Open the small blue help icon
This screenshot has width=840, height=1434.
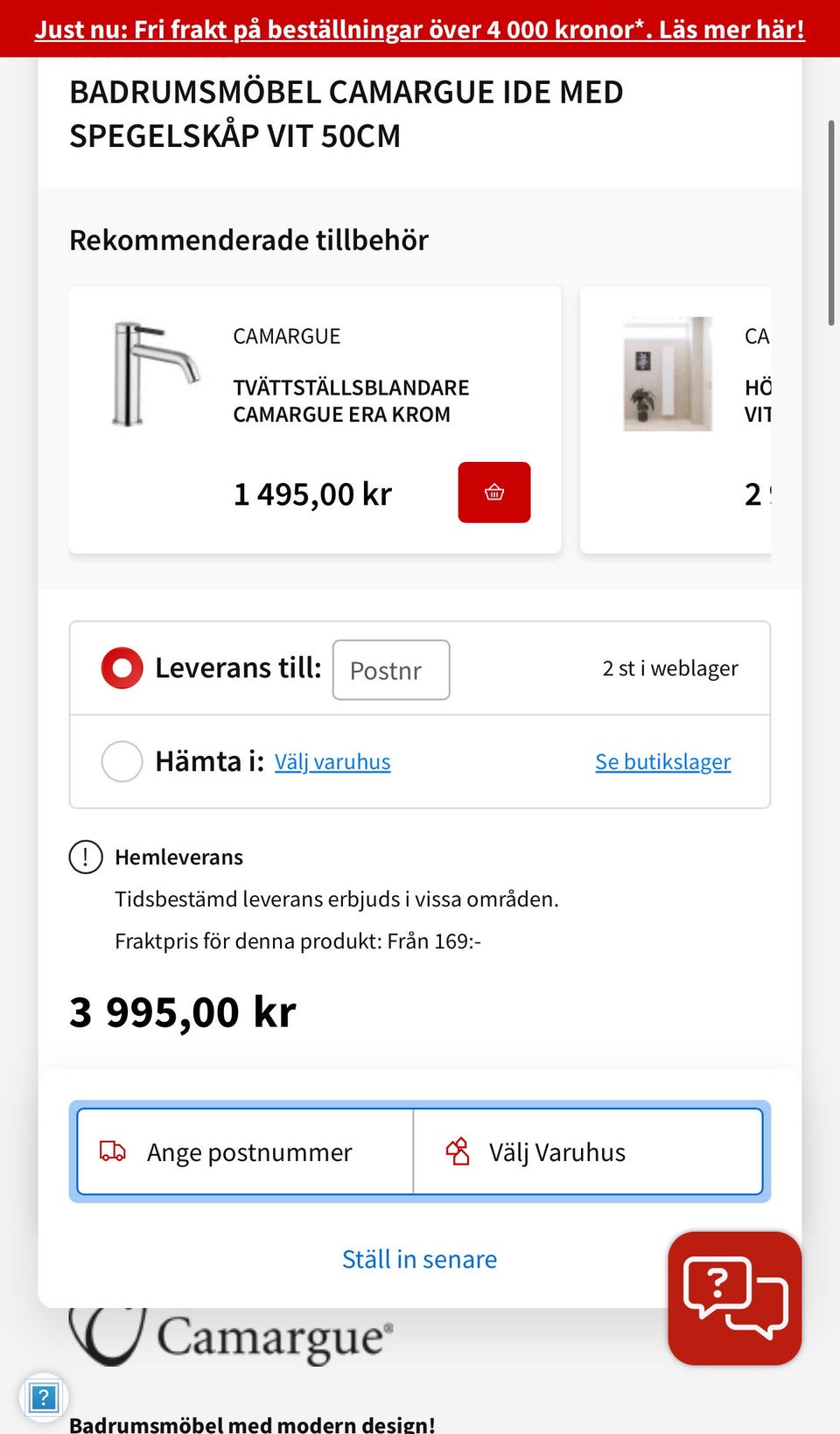pos(43,1397)
